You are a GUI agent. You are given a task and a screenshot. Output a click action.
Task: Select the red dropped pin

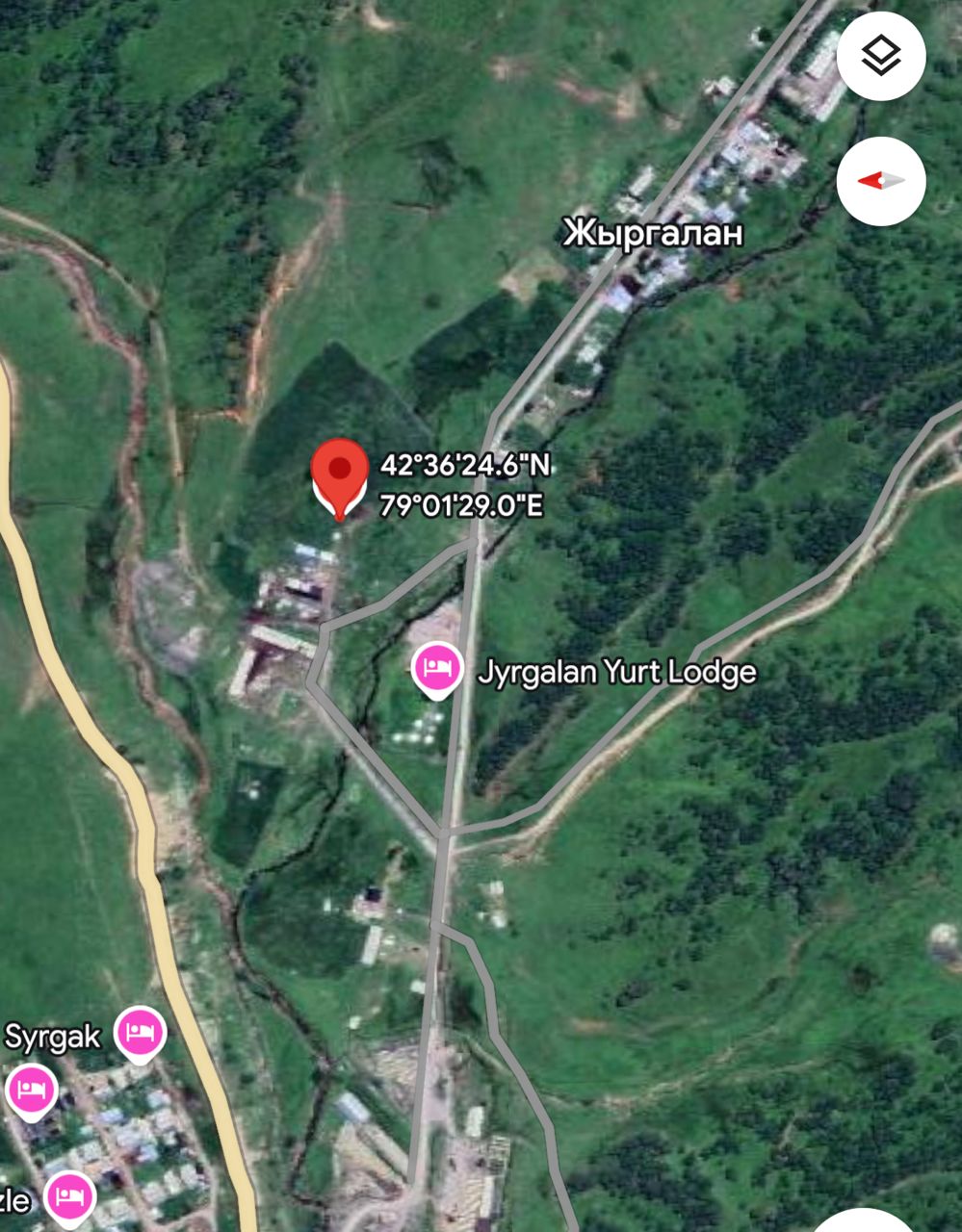coord(339,474)
